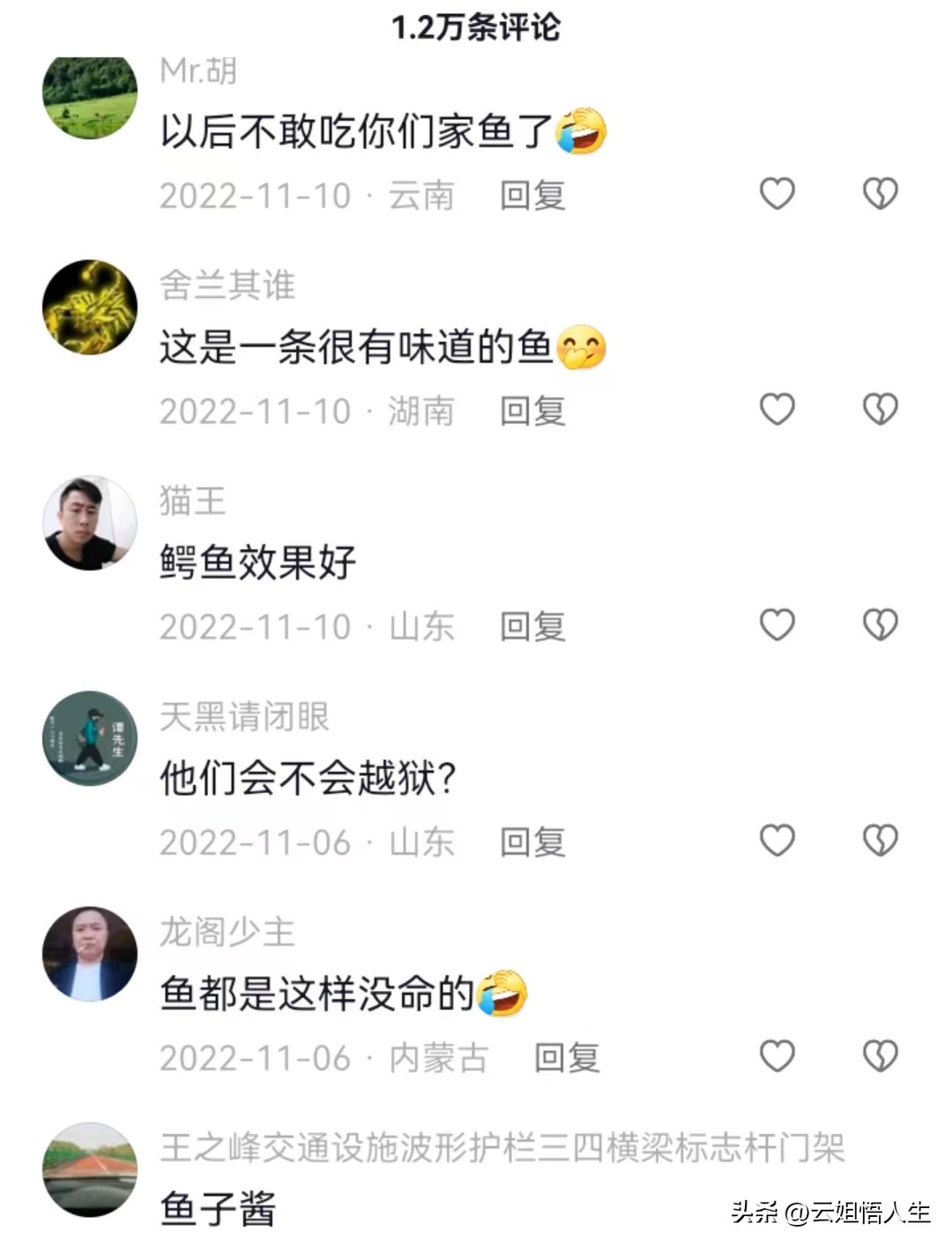Tap the 1.2万条评论 header

(x=476, y=25)
